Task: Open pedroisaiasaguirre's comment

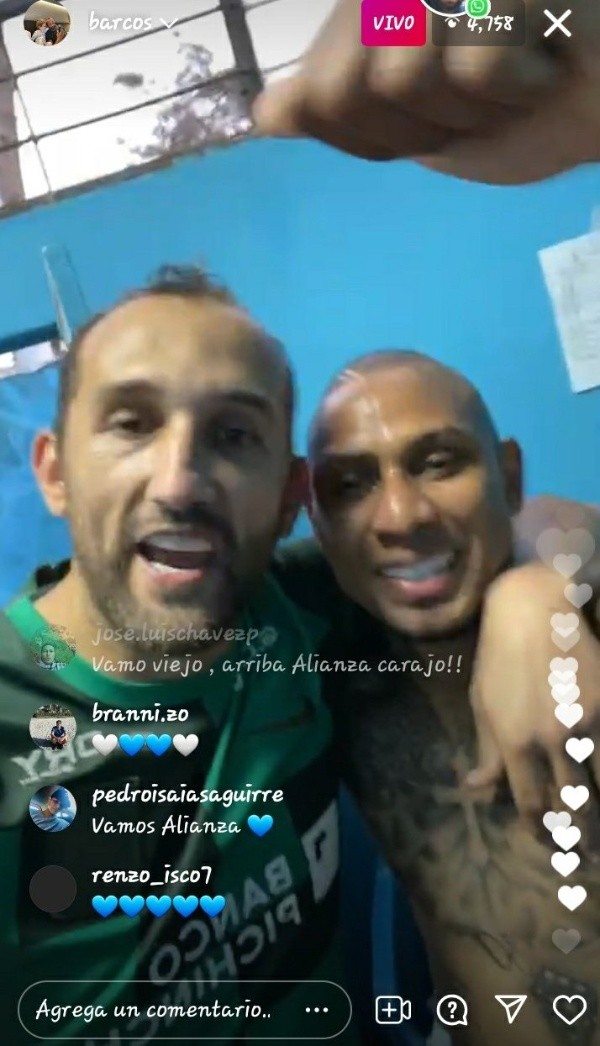Action: coord(186,810)
